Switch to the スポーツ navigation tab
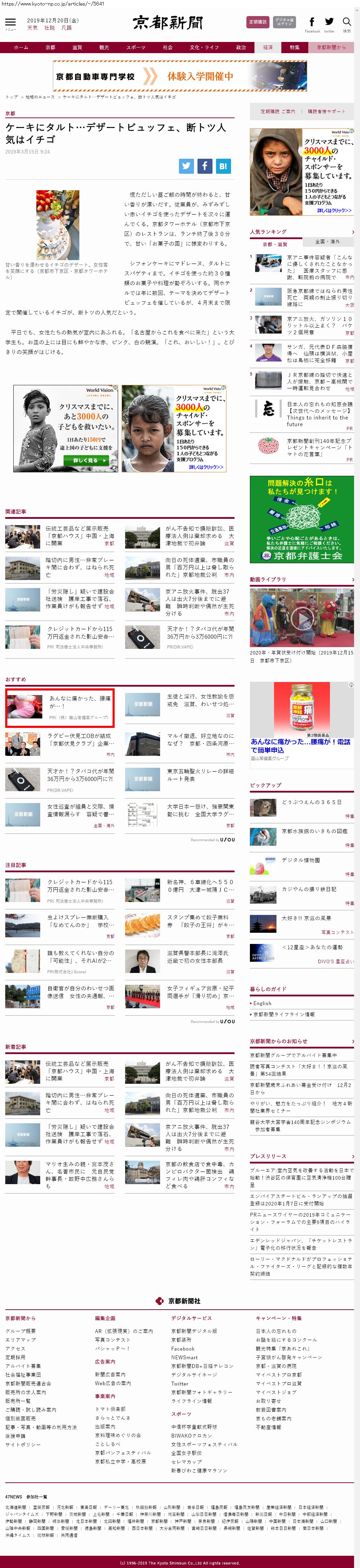 (x=136, y=47)
